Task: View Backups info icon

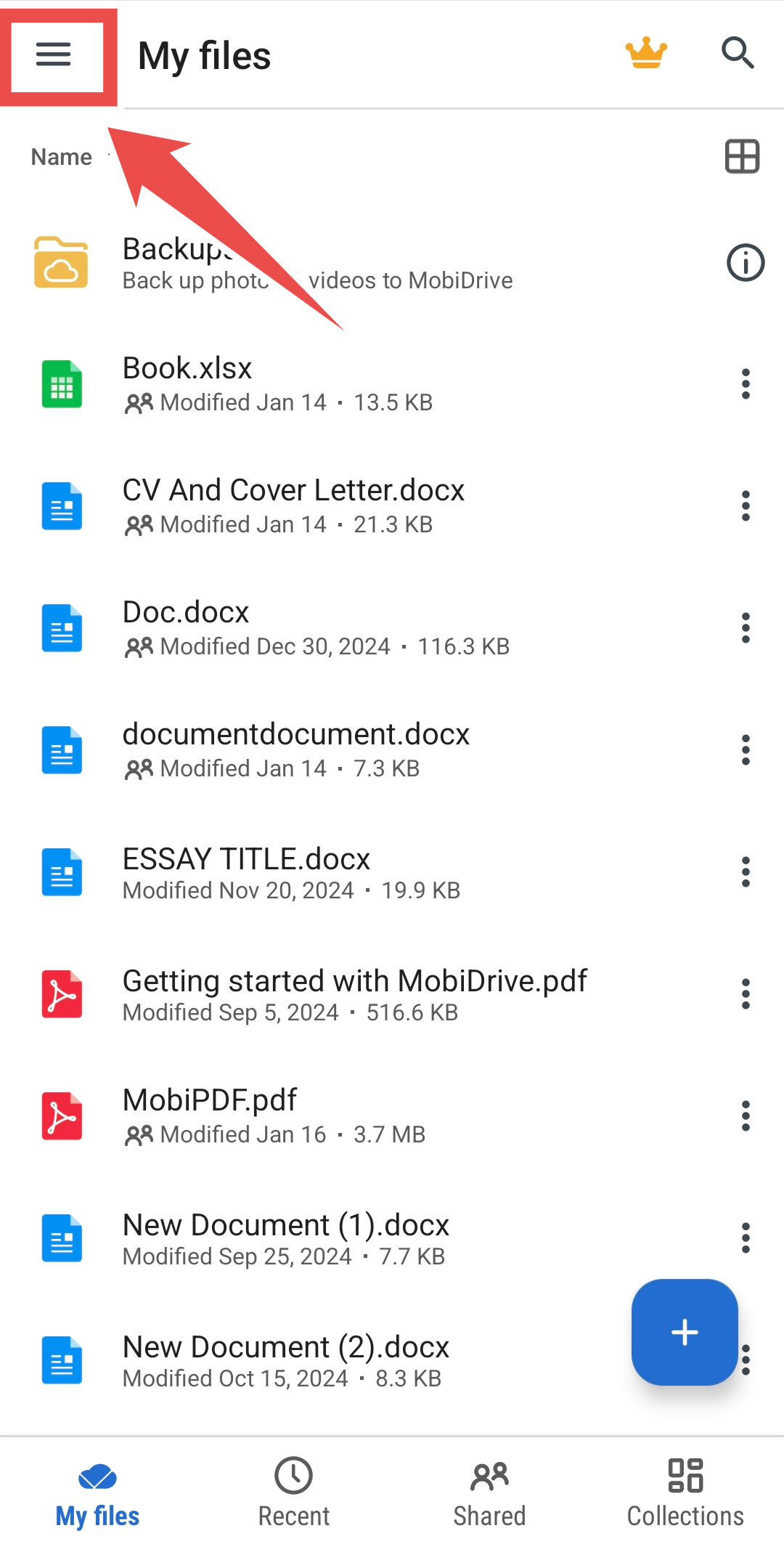Action: pos(746,262)
